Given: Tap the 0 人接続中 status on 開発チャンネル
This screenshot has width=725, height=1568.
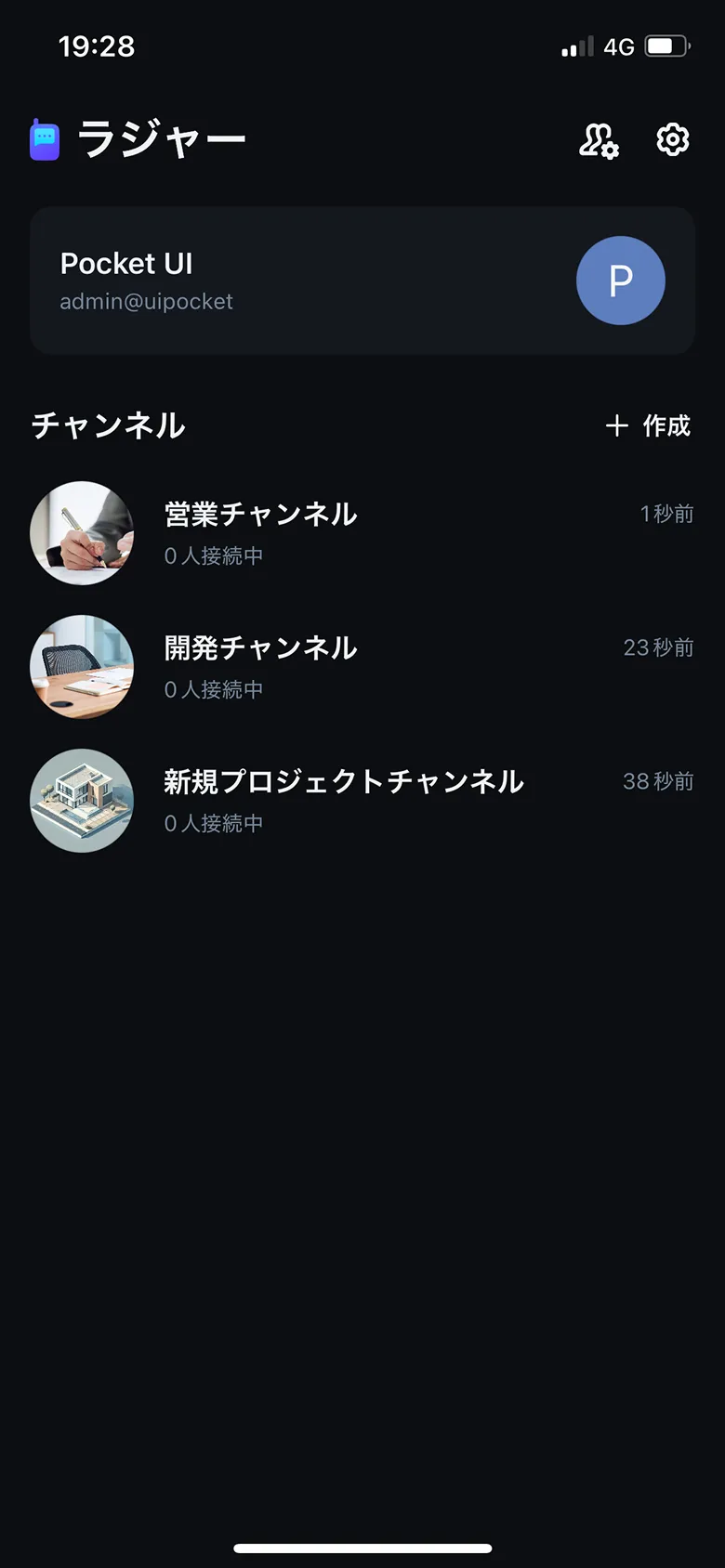Looking at the screenshot, I should (x=214, y=689).
